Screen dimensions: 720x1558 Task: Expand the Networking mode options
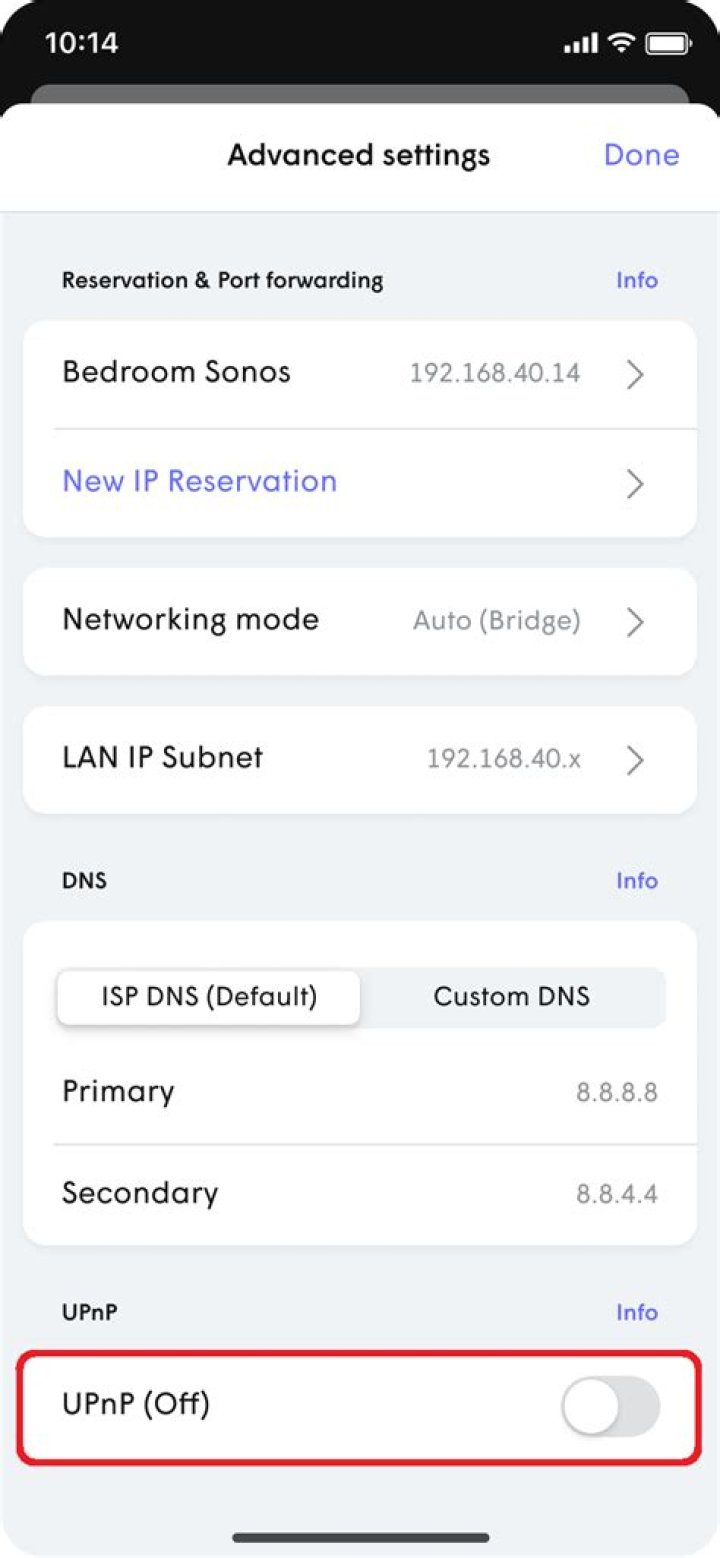pyautogui.click(x=634, y=621)
